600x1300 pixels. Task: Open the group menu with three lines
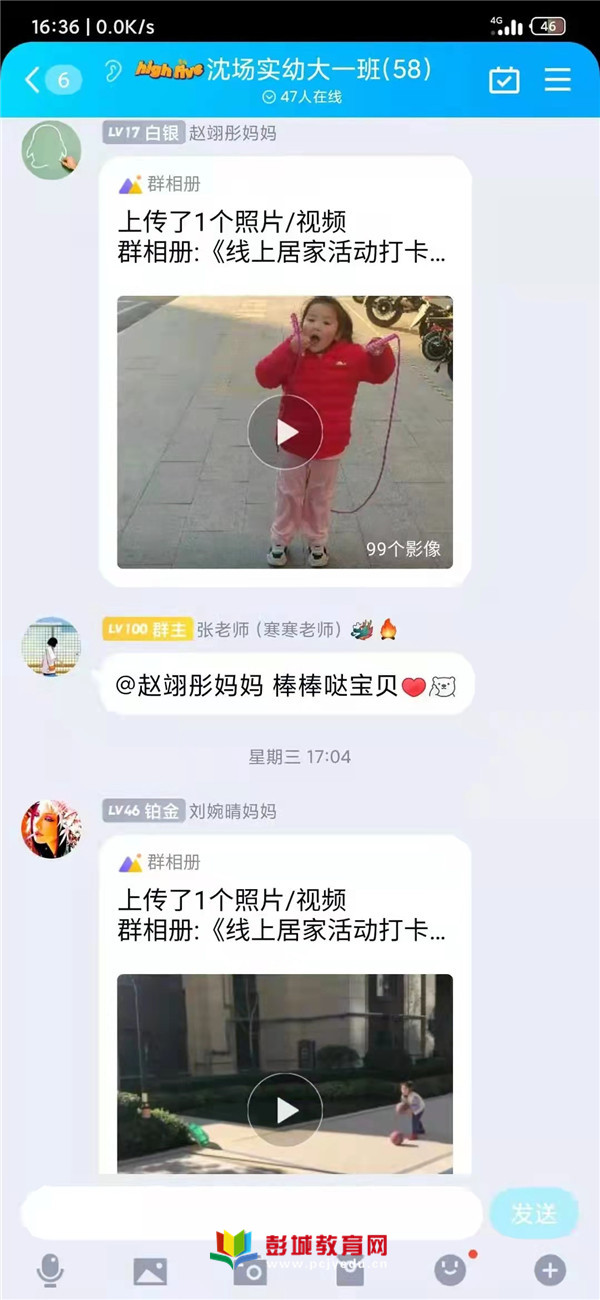(x=557, y=80)
